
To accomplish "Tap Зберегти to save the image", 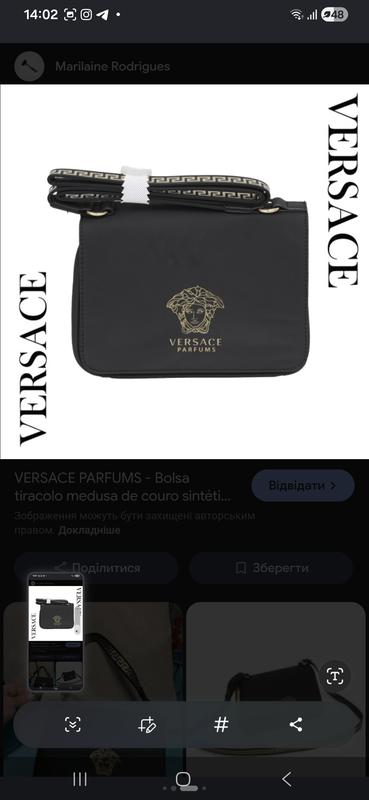I will click(x=271, y=568).
